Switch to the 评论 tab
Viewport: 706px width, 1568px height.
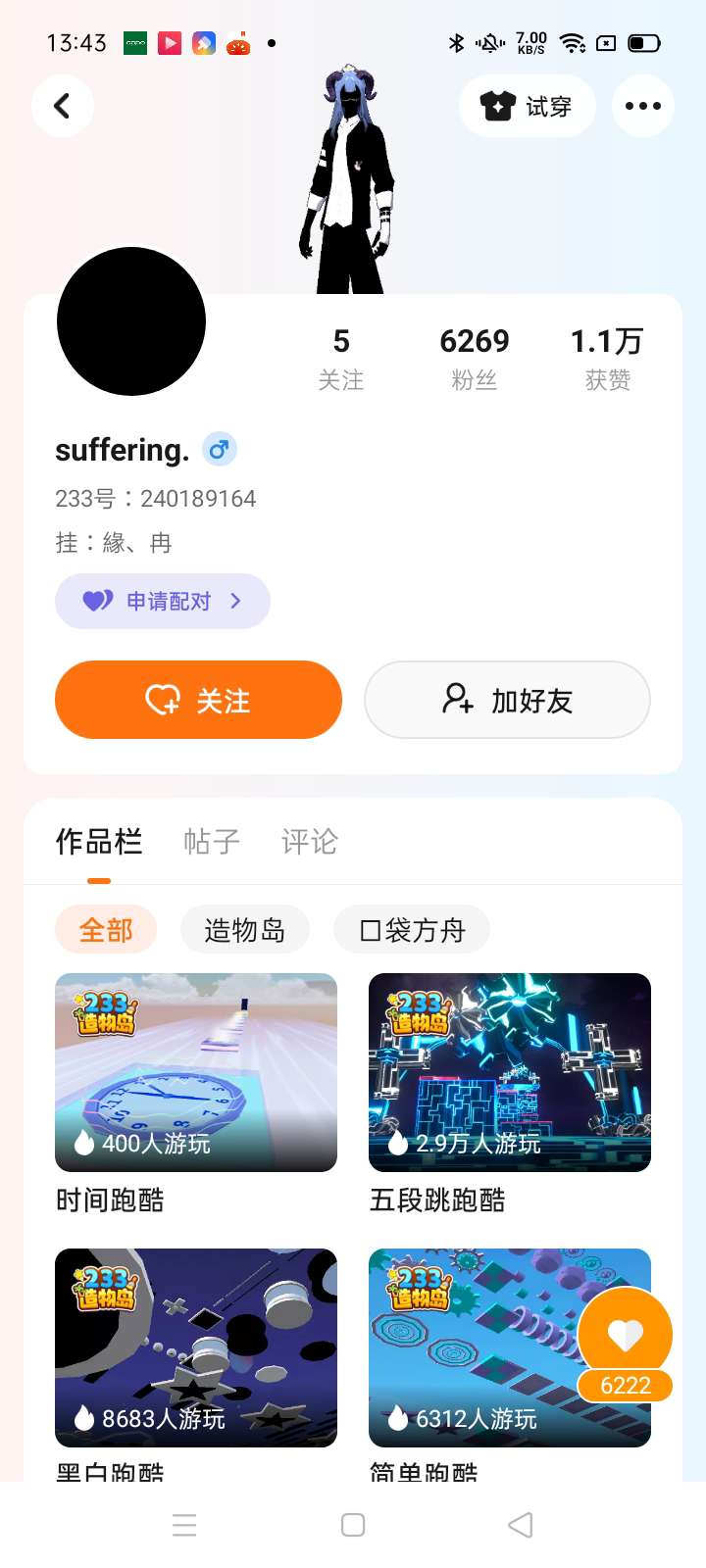coord(309,841)
